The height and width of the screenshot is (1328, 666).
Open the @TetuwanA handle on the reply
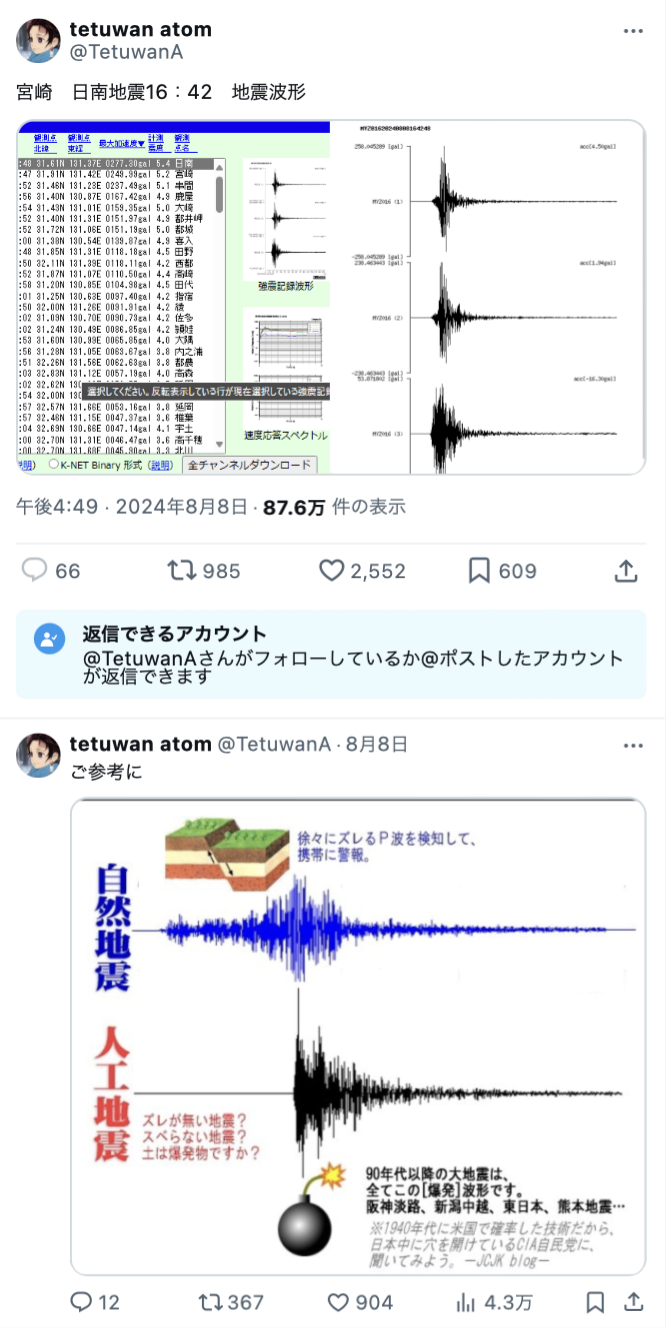[x=274, y=745]
